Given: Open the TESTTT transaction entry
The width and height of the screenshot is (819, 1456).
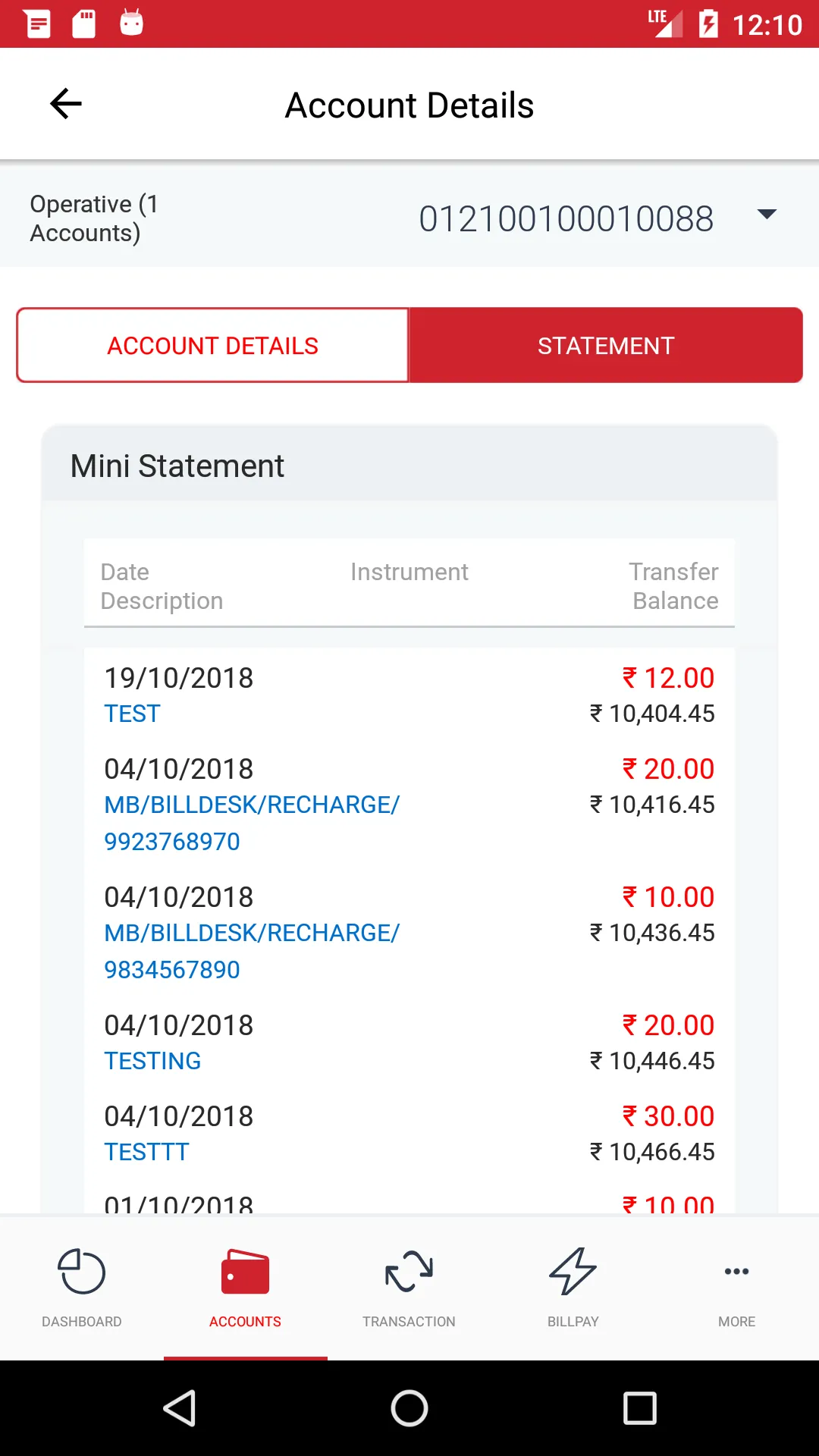Looking at the screenshot, I should coord(146,1151).
